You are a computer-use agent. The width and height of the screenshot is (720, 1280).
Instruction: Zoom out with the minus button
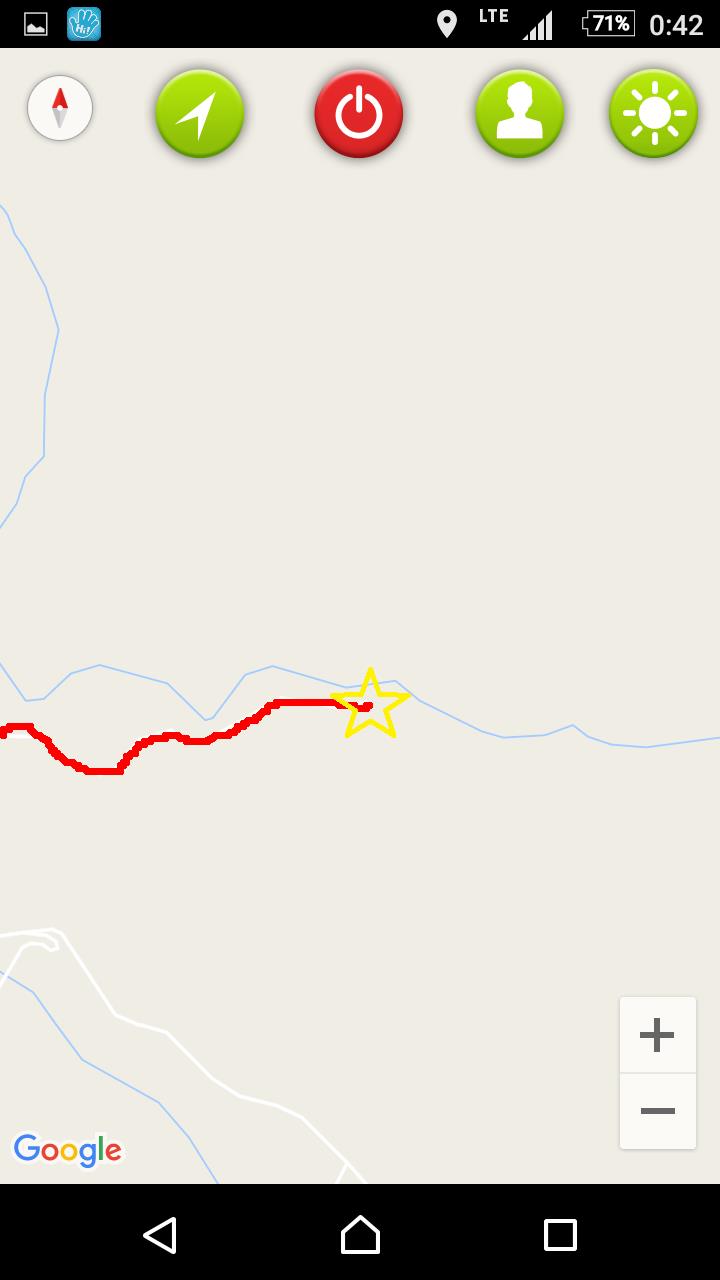point(657,1111)
